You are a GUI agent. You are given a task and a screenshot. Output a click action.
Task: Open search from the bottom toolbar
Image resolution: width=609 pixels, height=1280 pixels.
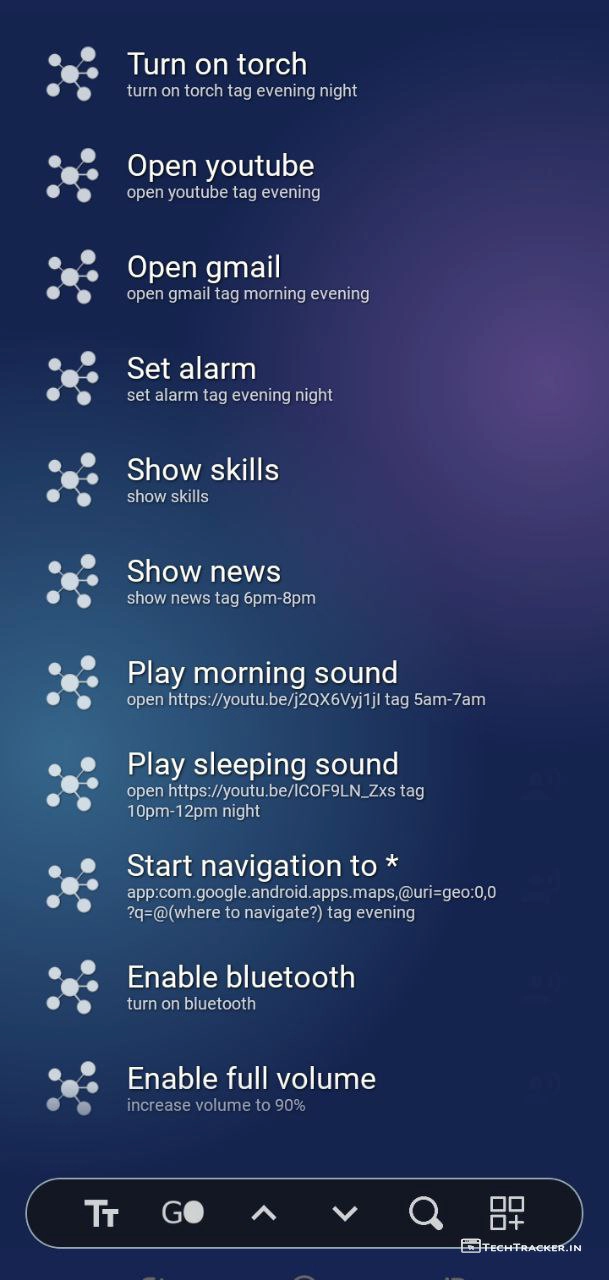point(426,1213)
